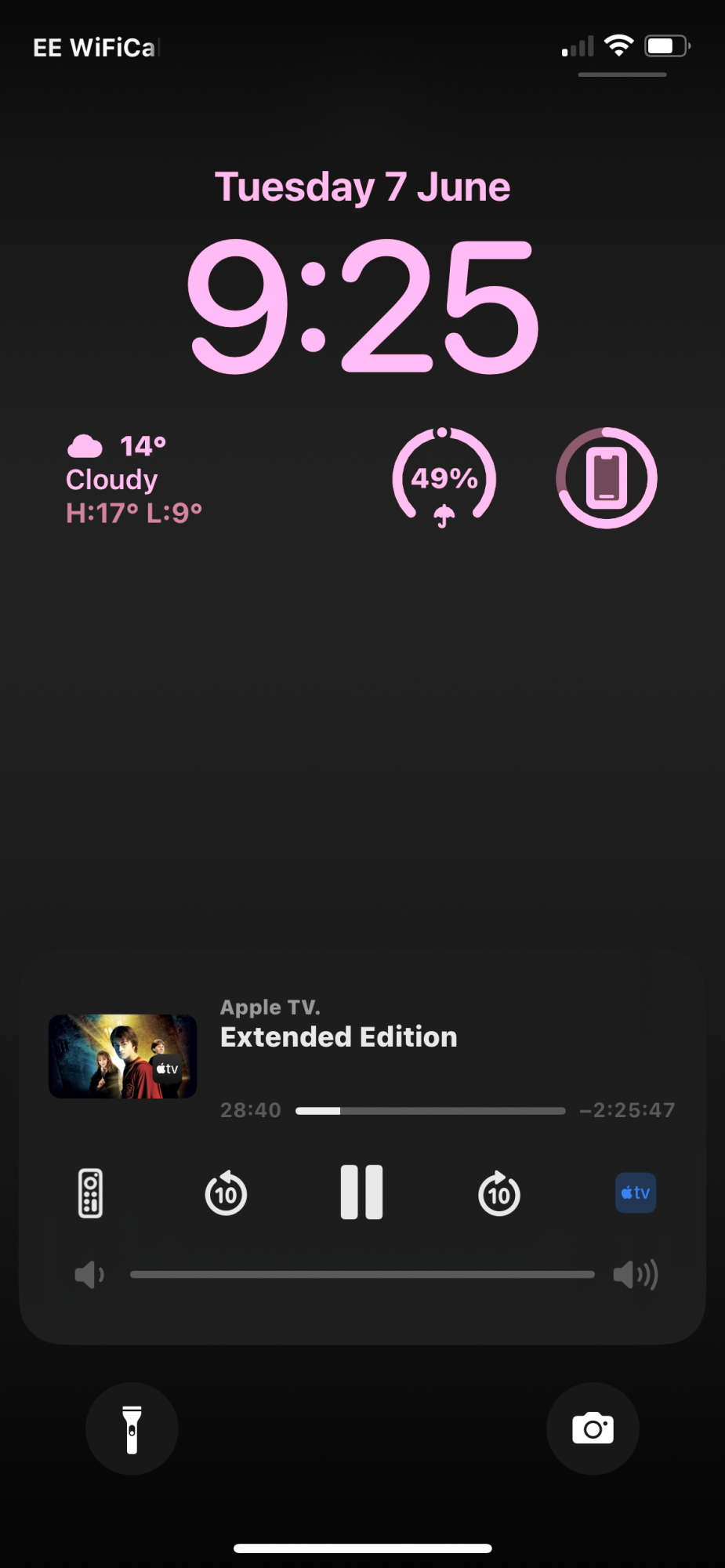Tap the playback progress bar
This screenshot has width=725, height=1568.
(430, 1110)
